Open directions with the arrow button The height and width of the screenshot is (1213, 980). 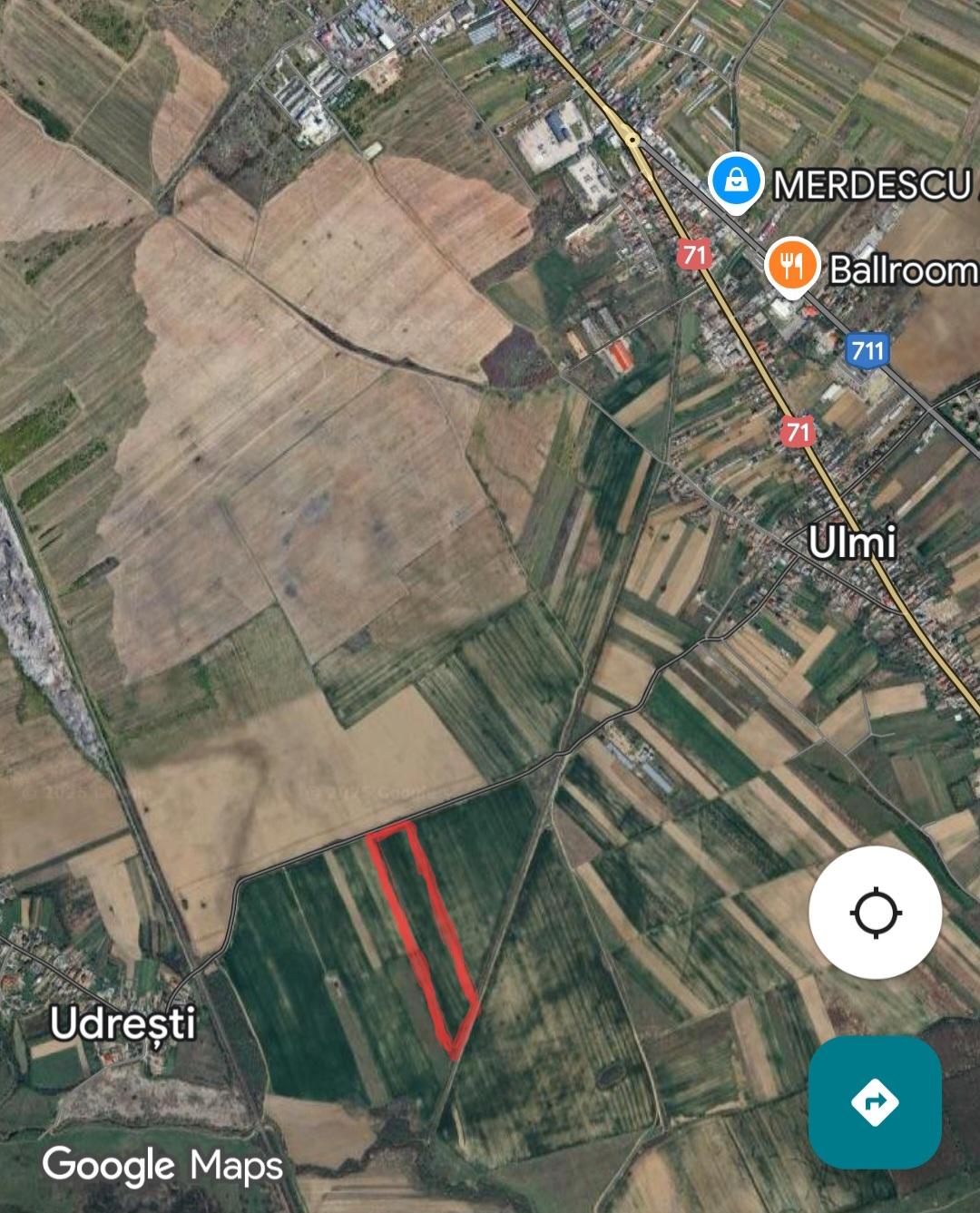point(875,1102)
